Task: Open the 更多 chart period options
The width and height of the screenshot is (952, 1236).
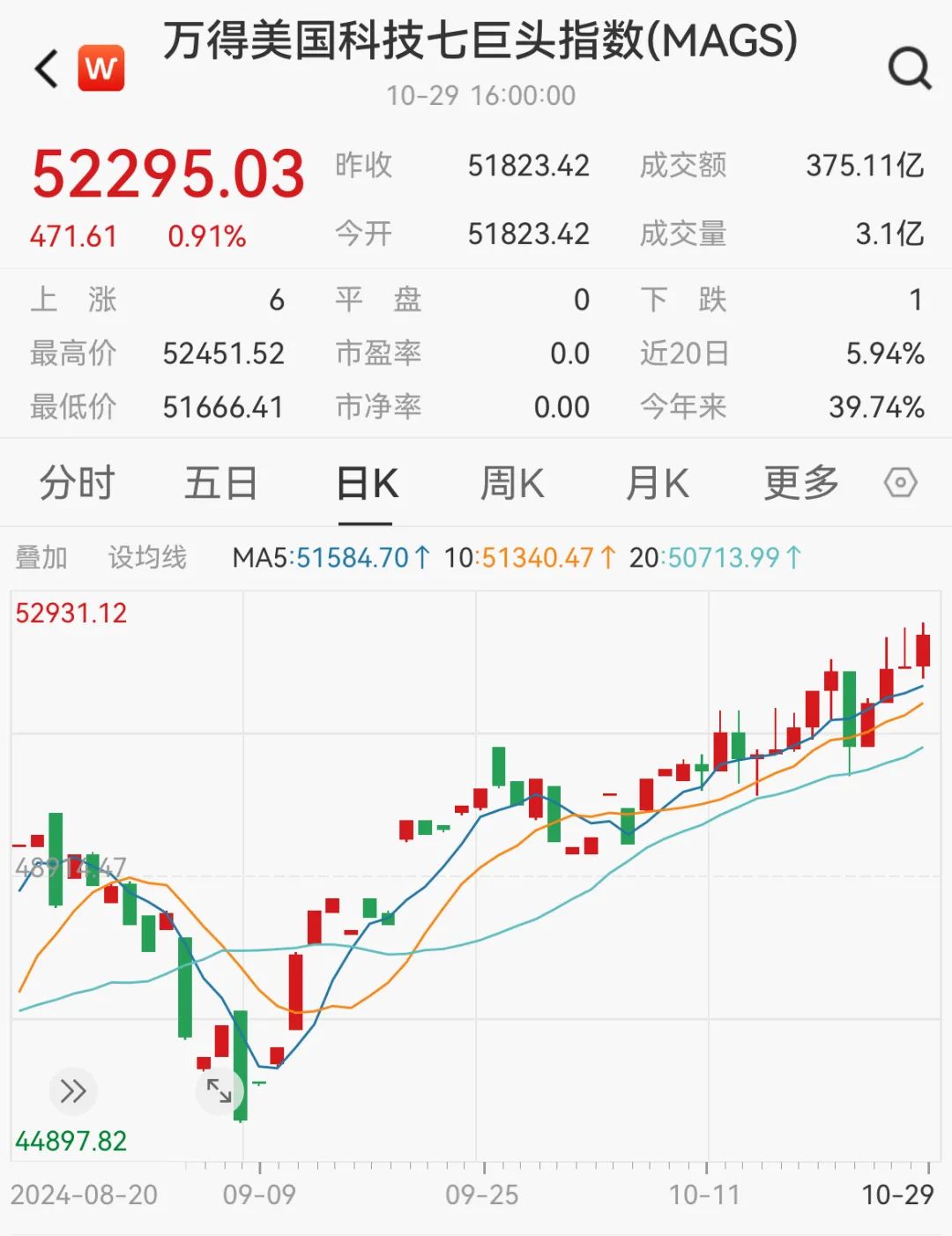Action: coord(801,483)
